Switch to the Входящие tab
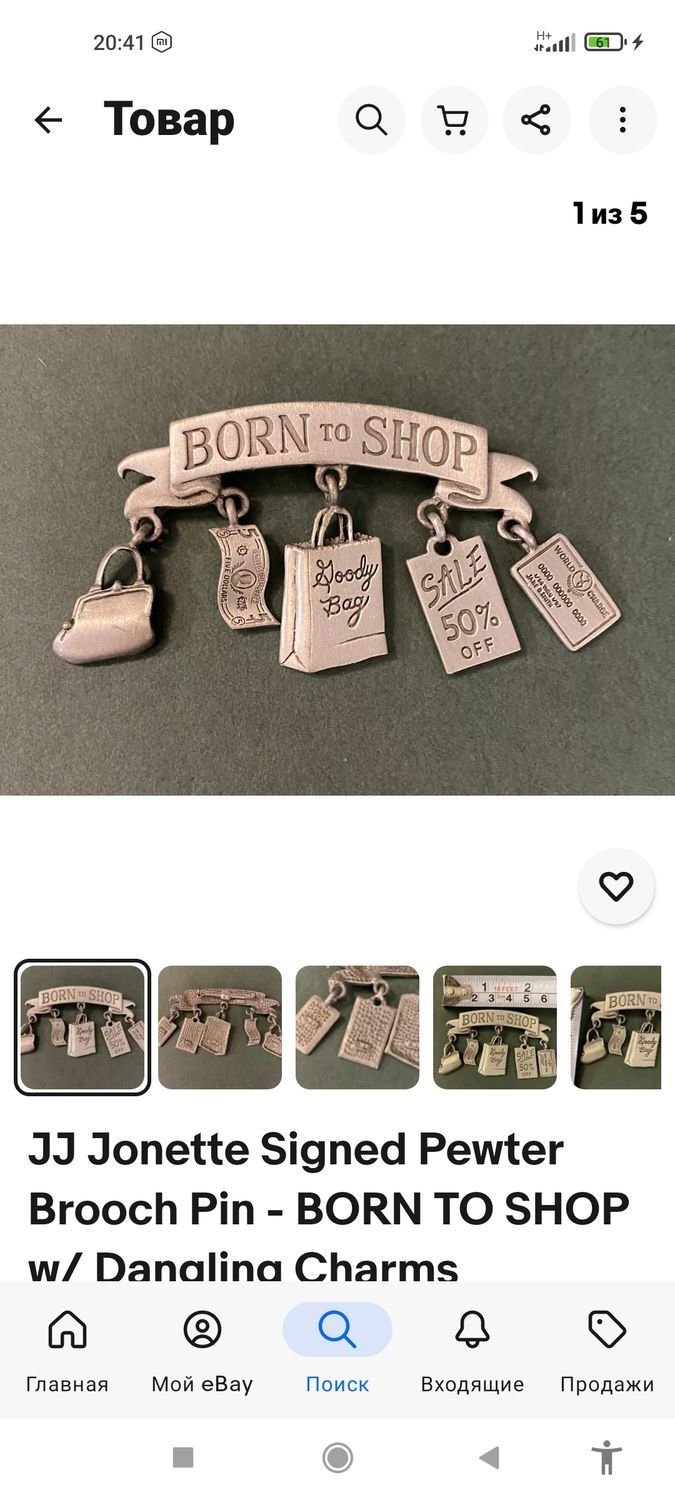This screenshot has height=1500, width=675. (x=472, y=1351)
